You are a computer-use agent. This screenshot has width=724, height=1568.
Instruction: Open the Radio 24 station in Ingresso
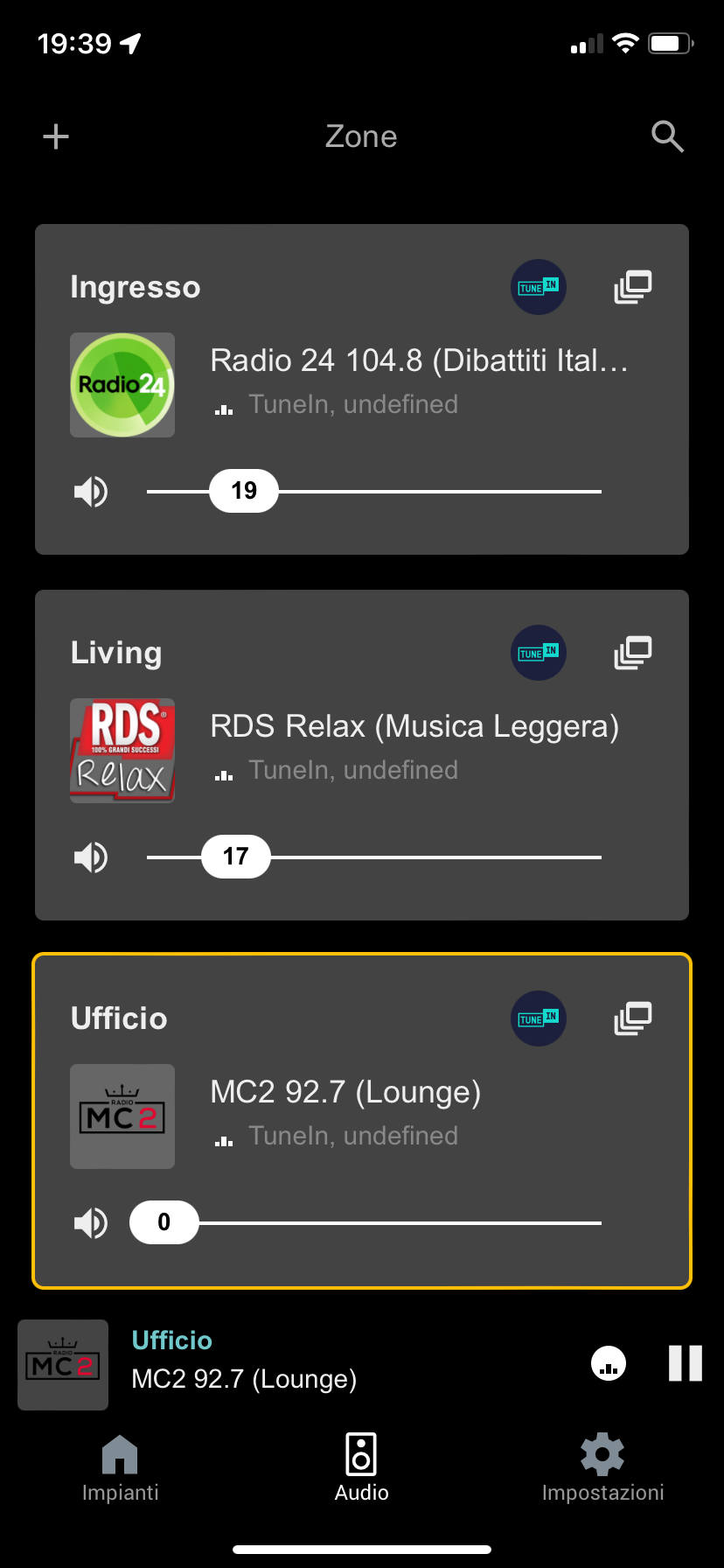coord(418,360)
